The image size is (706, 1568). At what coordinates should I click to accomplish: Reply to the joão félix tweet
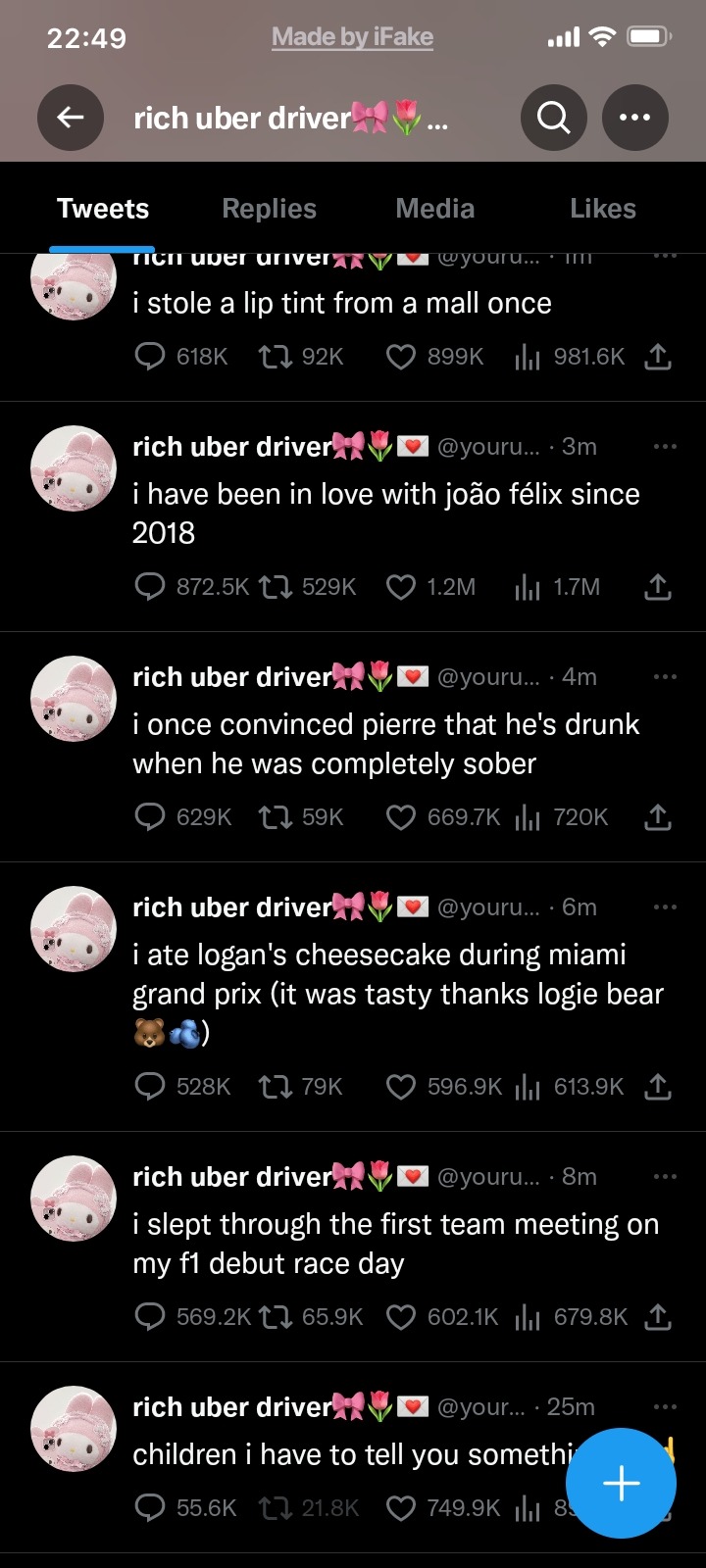tap(149, 587)
